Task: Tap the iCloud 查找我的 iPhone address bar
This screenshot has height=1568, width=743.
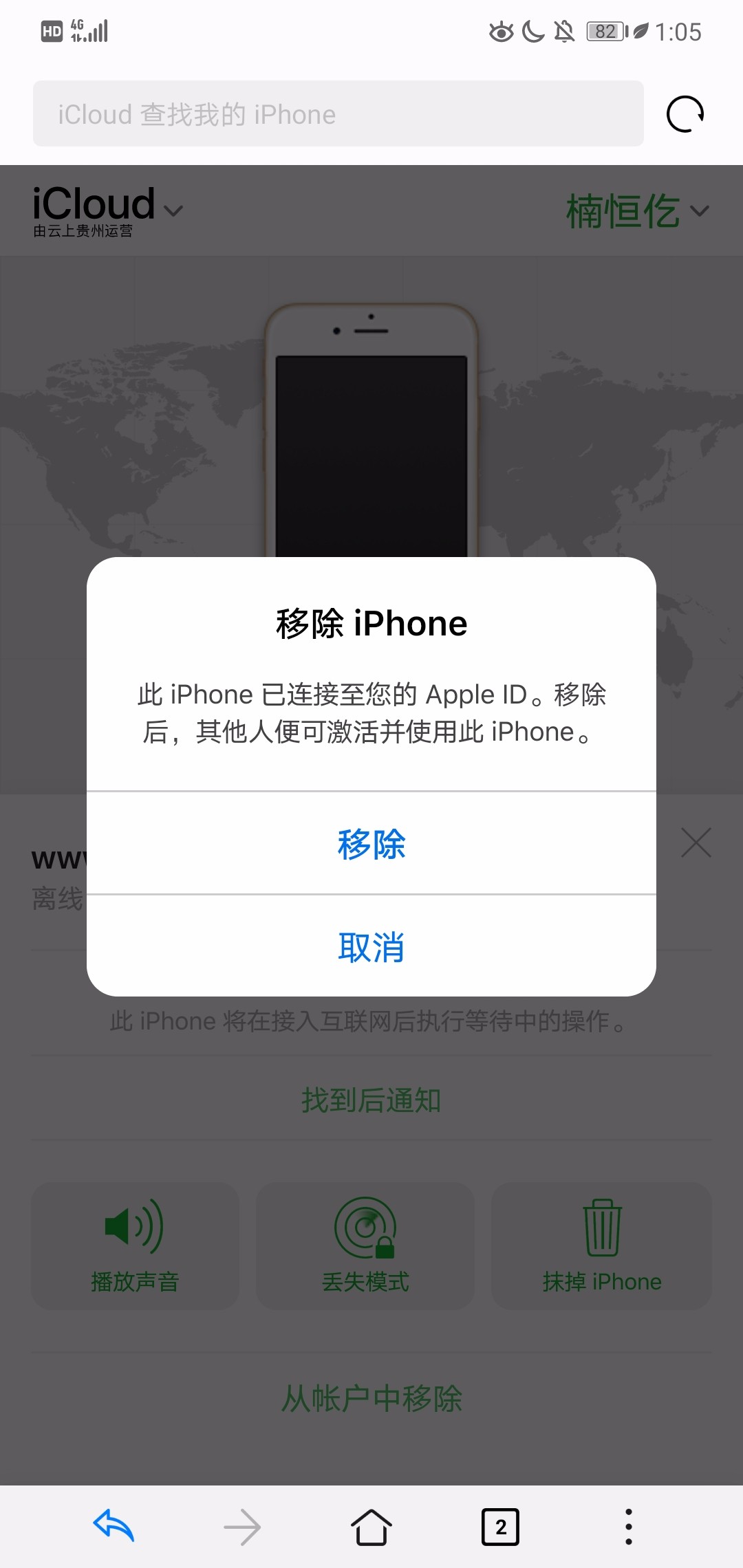Action: click(338, 114)
